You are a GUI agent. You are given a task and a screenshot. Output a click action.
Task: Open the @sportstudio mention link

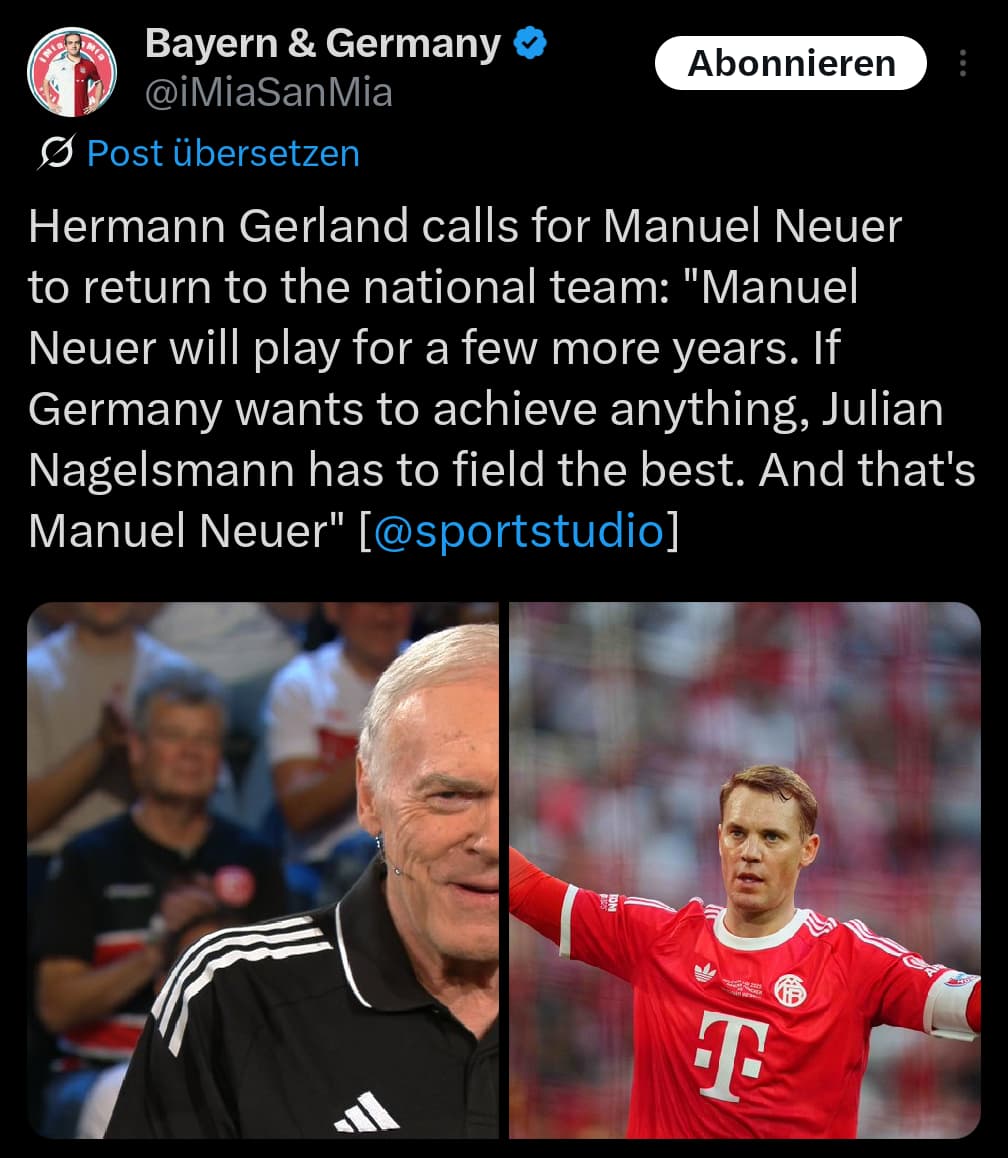517,531
